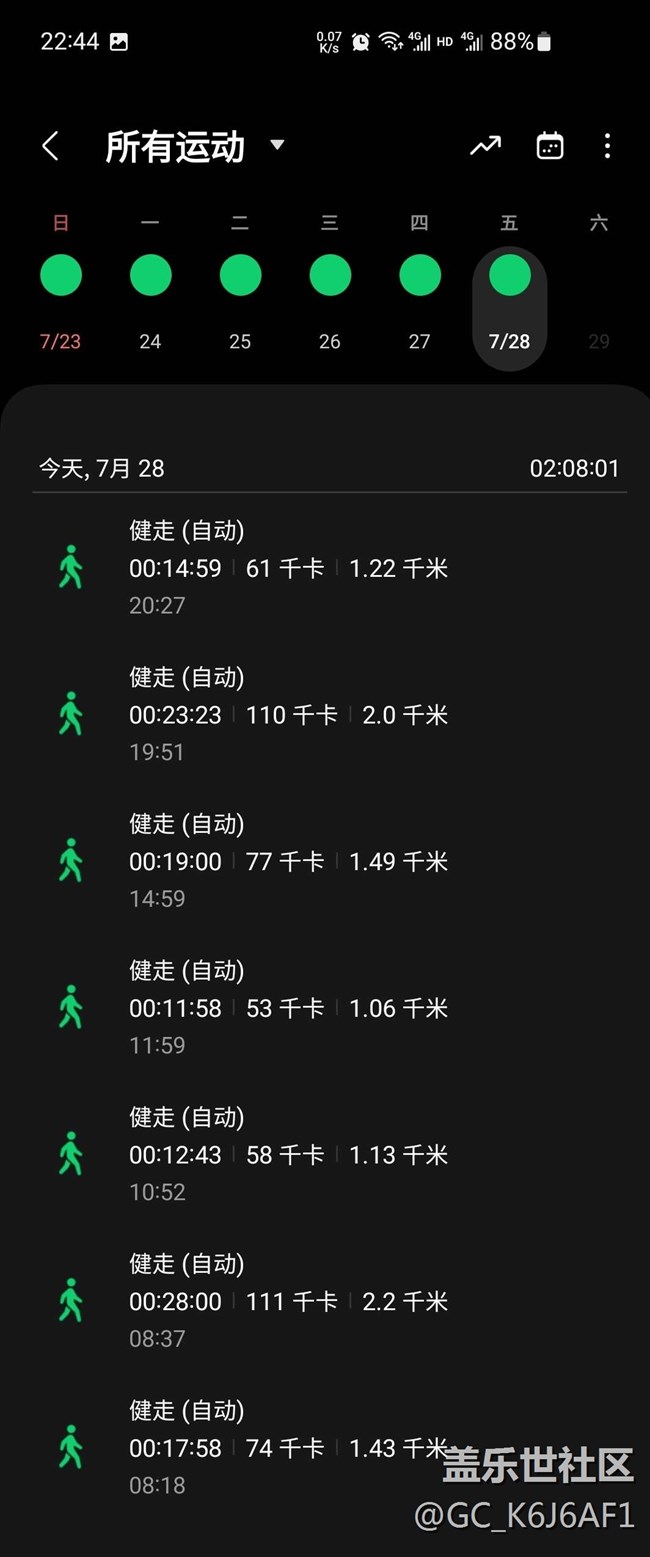
Task: Go back using the top-left arrow
Action: [x=51, y=147]
